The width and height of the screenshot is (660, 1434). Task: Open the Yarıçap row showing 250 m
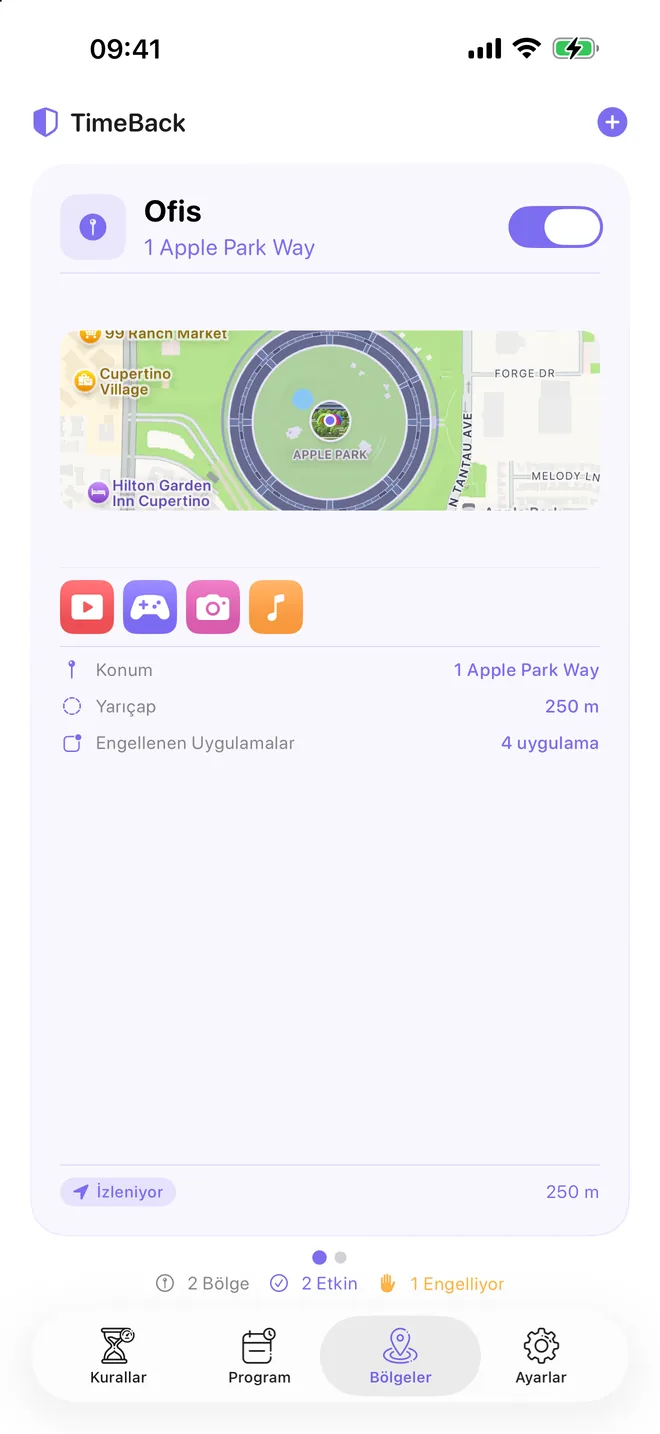click(x=330, y=707)
